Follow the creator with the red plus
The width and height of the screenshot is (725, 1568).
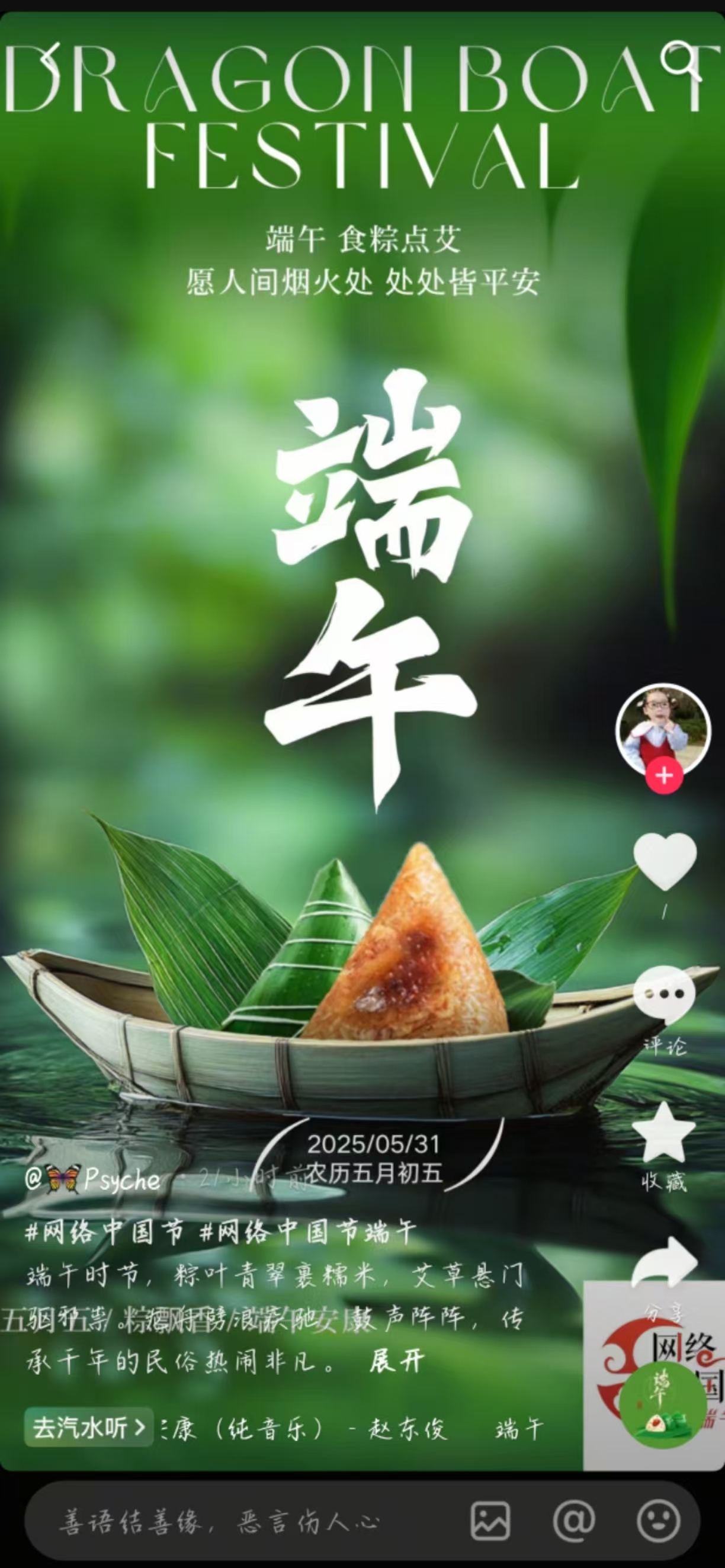pos(663,776)
